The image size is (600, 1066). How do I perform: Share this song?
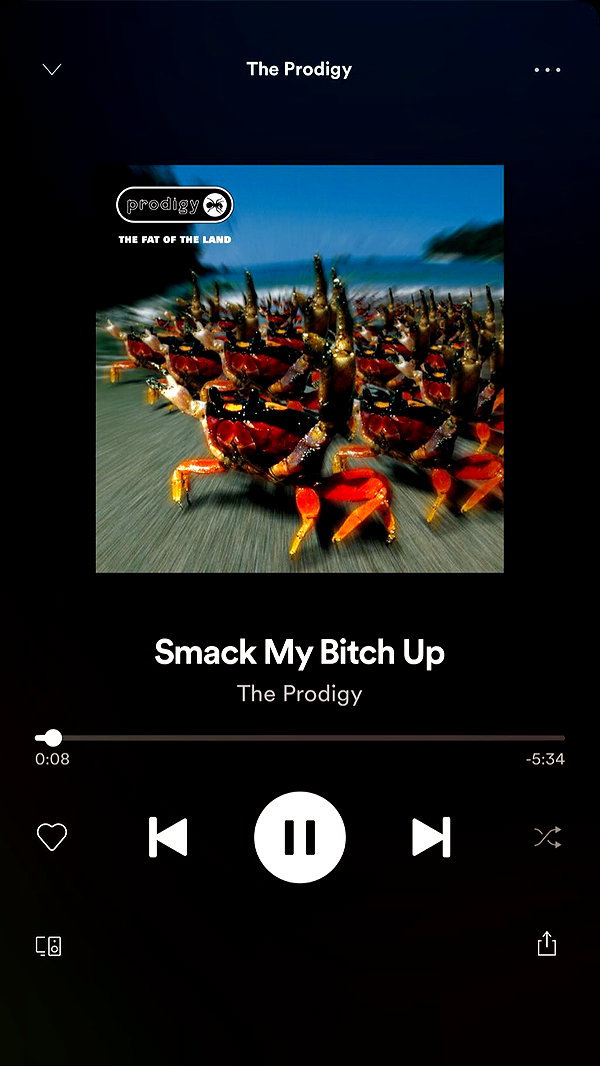click(547, 944)
